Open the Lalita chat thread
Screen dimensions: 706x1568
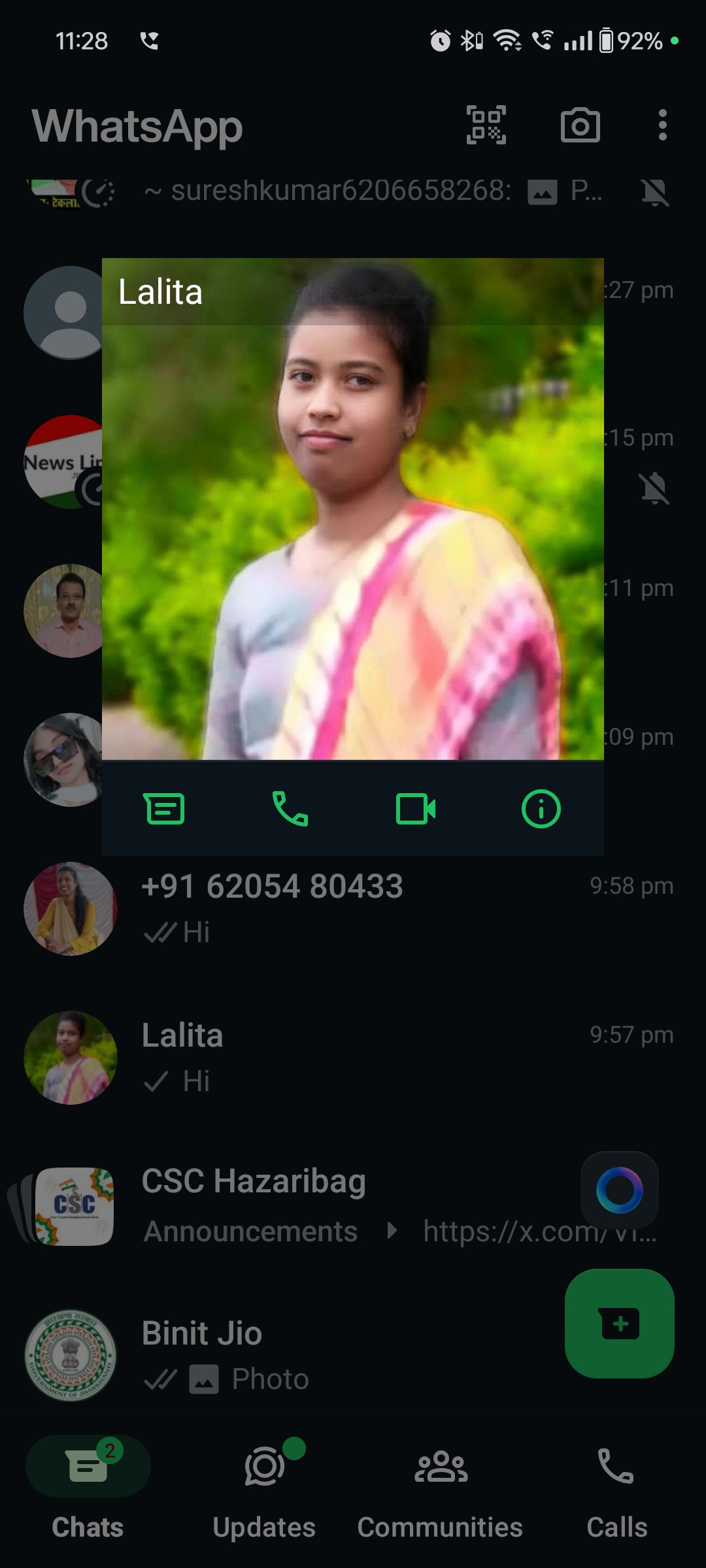point(353,1058)
